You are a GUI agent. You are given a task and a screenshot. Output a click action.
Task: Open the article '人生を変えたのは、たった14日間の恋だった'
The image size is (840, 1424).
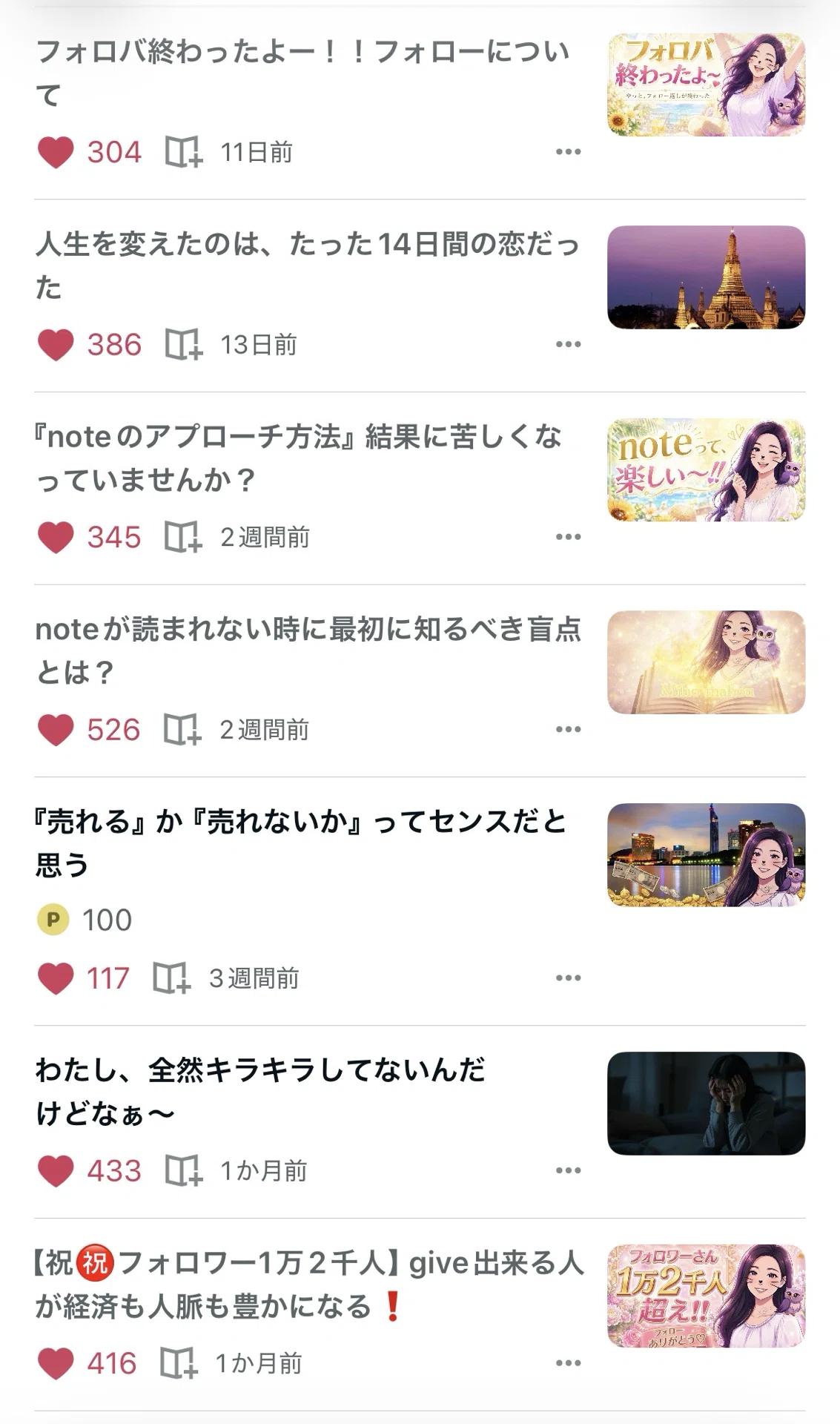point(308,266)
